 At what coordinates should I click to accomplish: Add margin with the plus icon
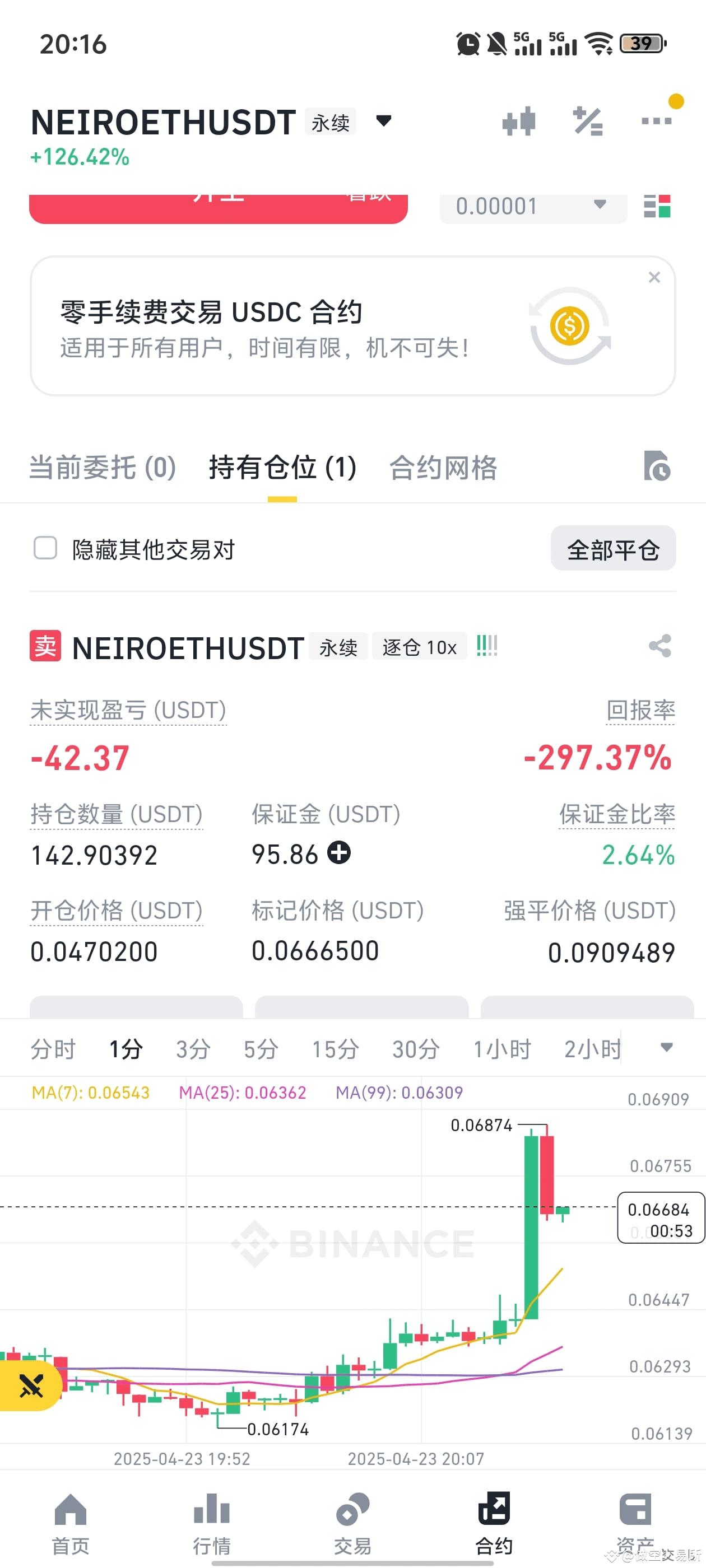pos(338,853)
